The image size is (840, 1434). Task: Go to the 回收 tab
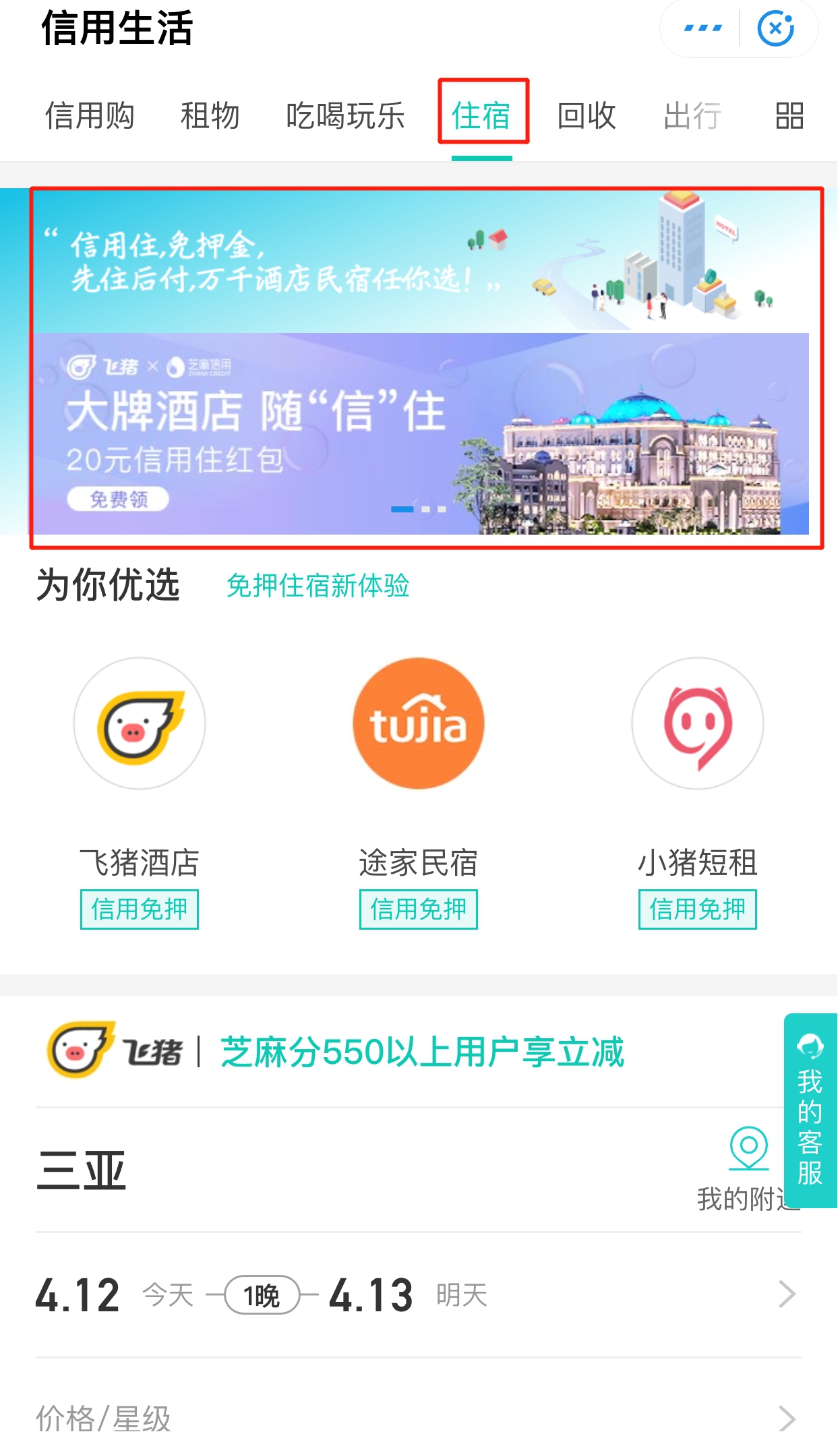pyautogui.click(x=587, y=115)
